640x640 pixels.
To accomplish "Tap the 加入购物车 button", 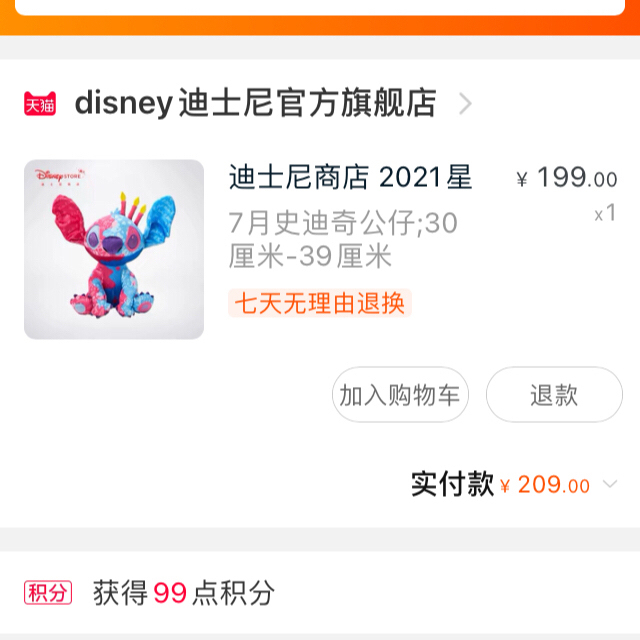I will click(x=400, y=395).
